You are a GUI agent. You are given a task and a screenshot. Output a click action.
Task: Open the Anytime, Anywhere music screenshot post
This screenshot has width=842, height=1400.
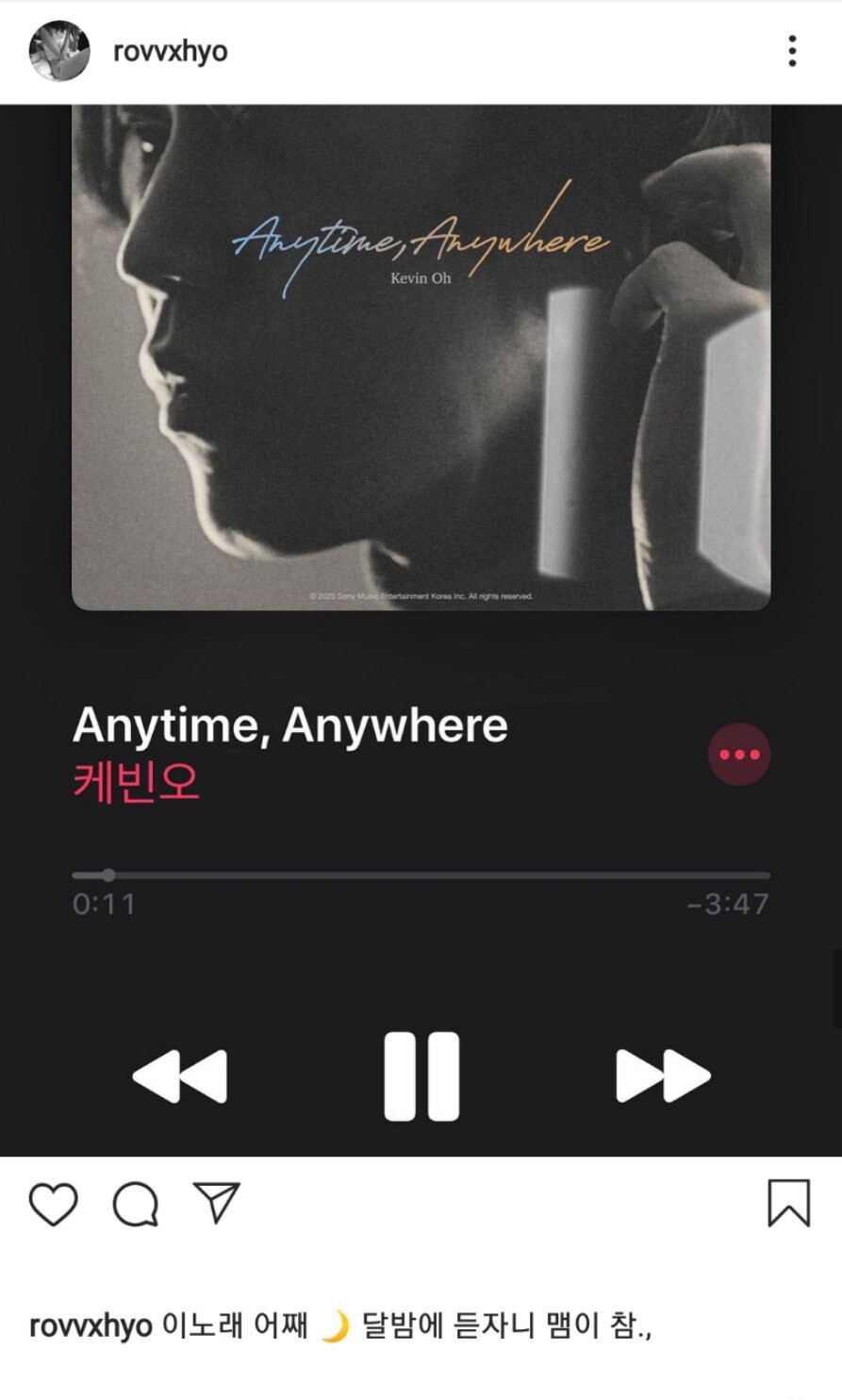421,630
